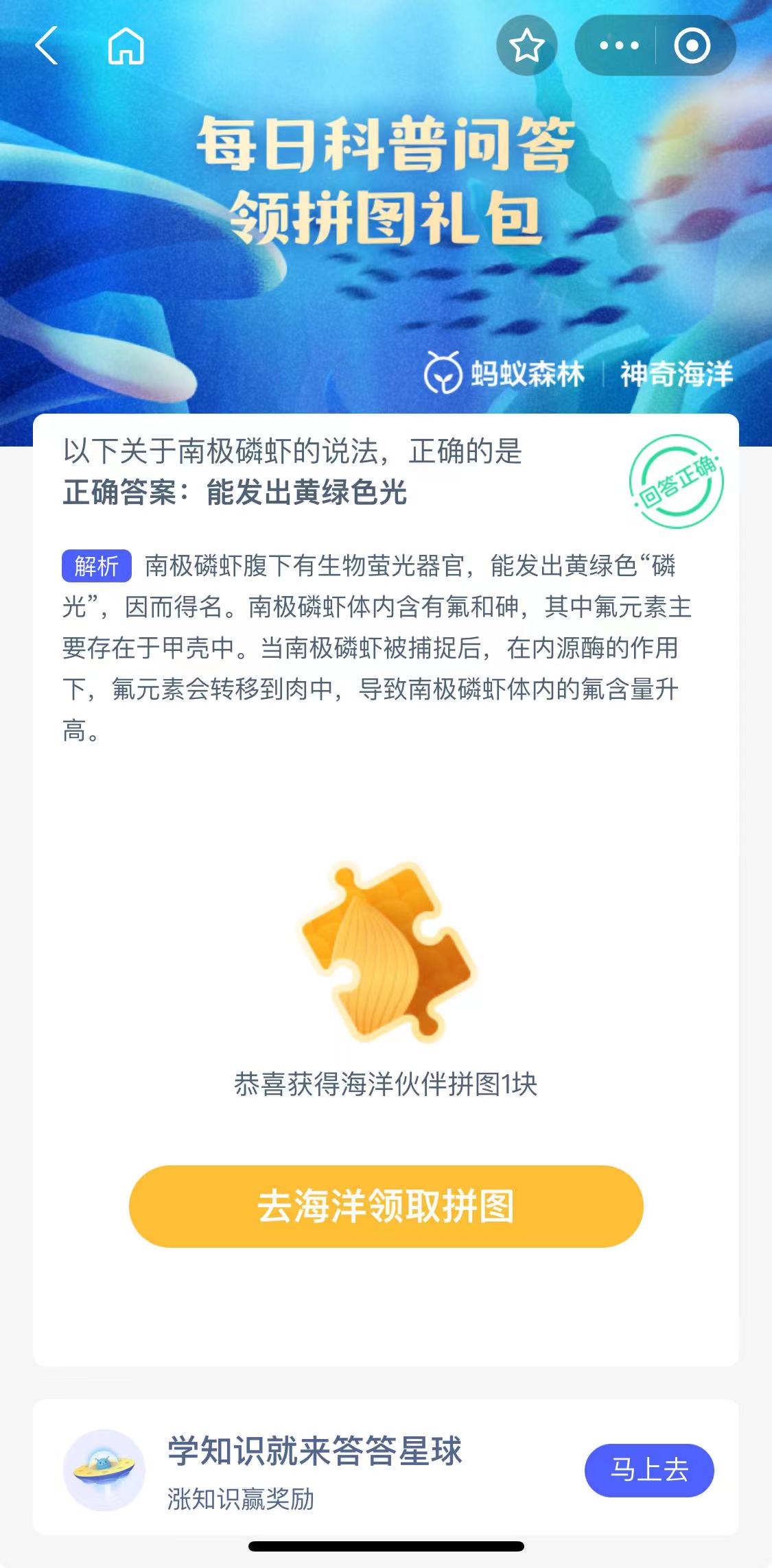772x1568 pixels.
Task: Open the home icon in the header
Action: click(126, 47)
